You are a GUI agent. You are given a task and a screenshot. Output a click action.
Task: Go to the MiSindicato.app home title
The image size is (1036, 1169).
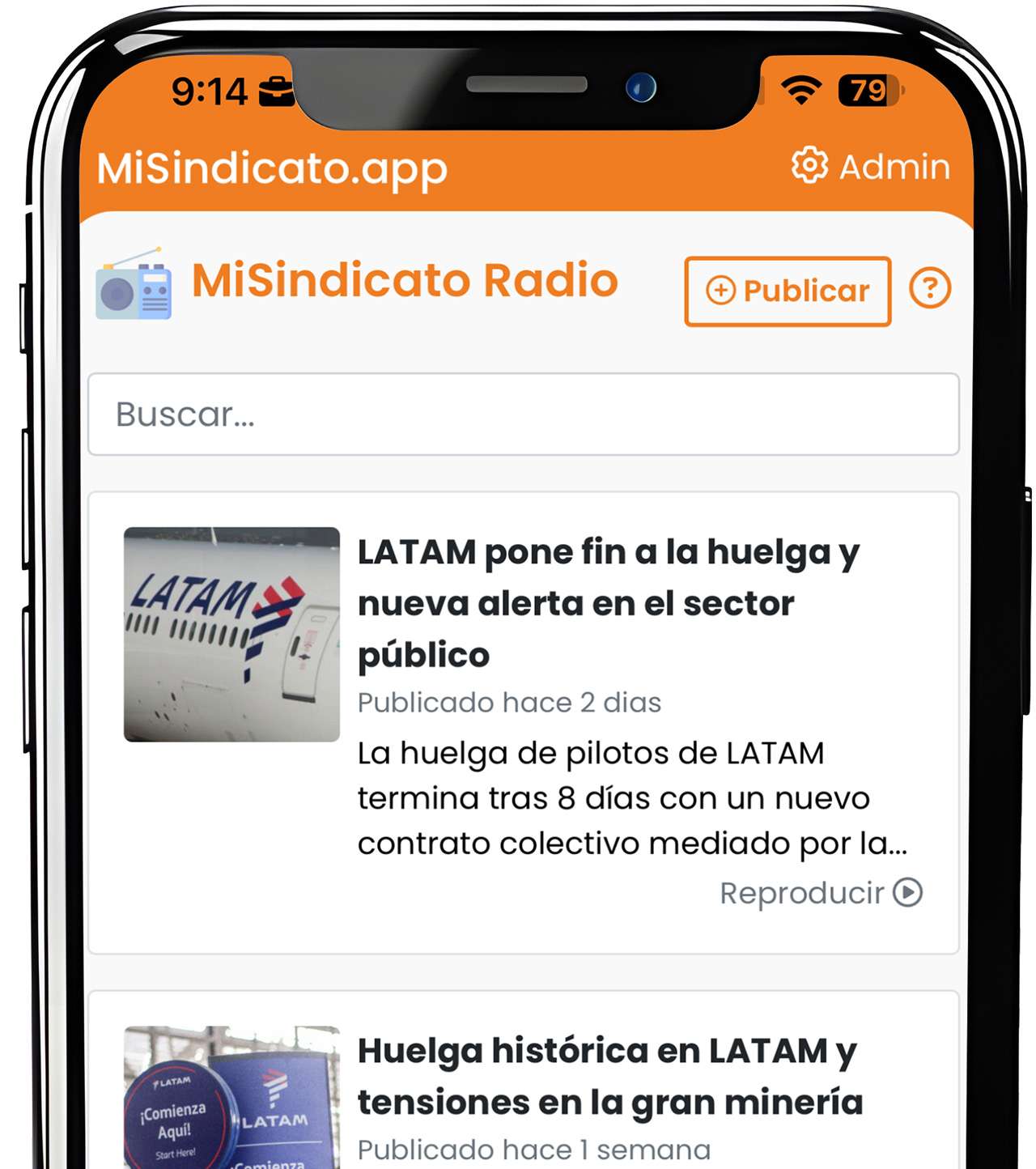click(x=272, y=168)
